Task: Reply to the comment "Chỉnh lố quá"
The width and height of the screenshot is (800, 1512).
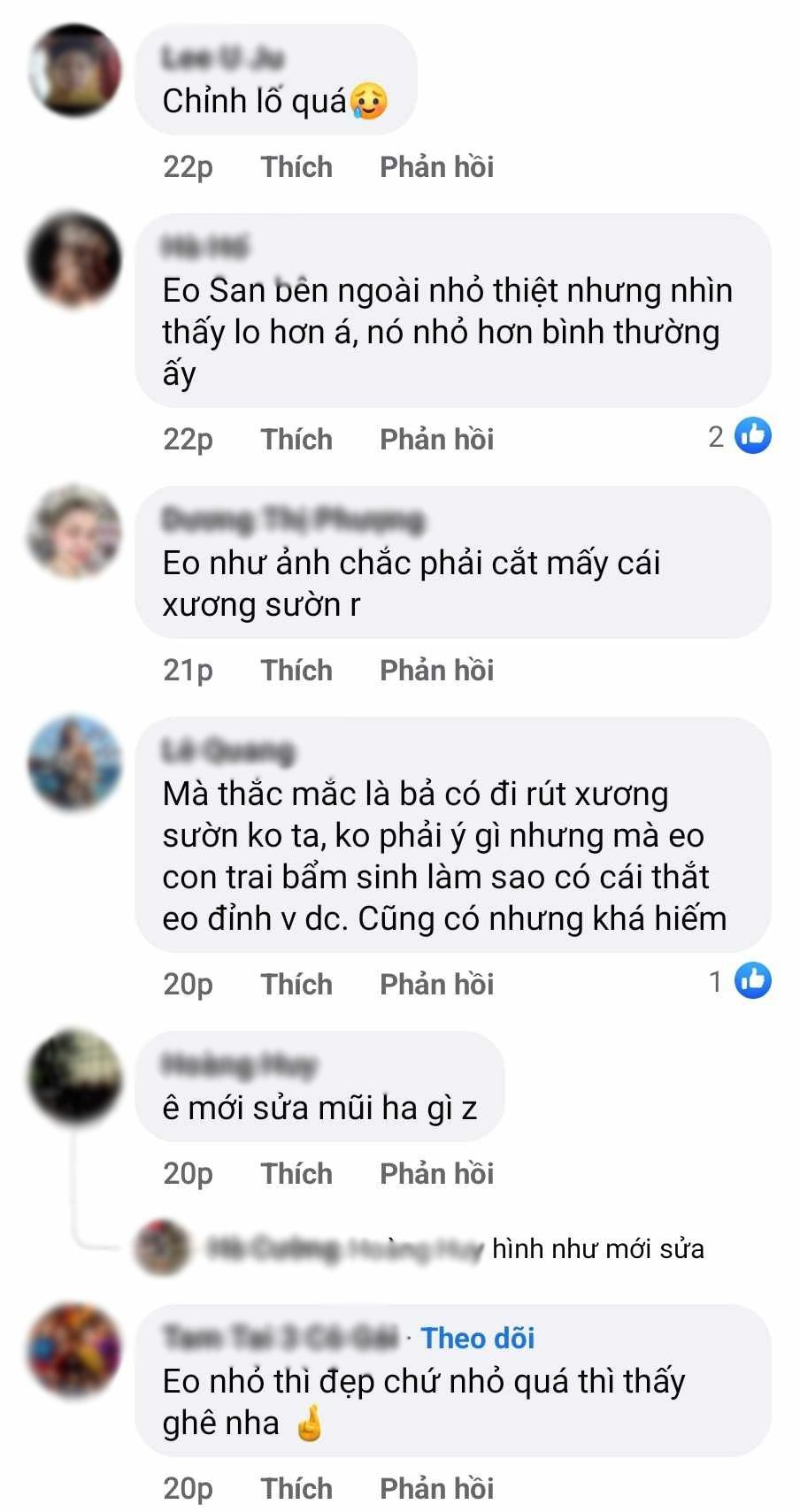Action: pyautogui.click(x=436, y=167)
